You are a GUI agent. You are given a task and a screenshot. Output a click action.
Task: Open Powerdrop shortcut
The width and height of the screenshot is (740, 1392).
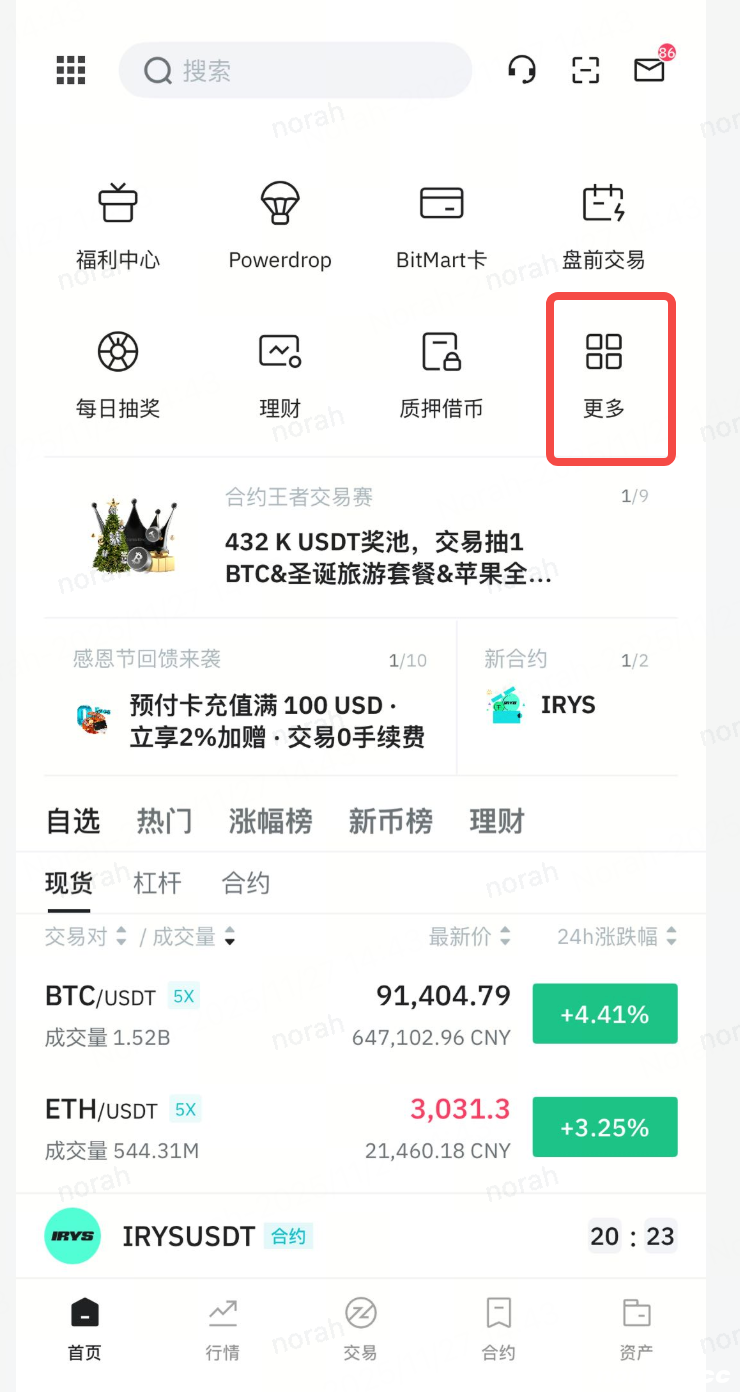pyautogui.click(x=280, y=226)
